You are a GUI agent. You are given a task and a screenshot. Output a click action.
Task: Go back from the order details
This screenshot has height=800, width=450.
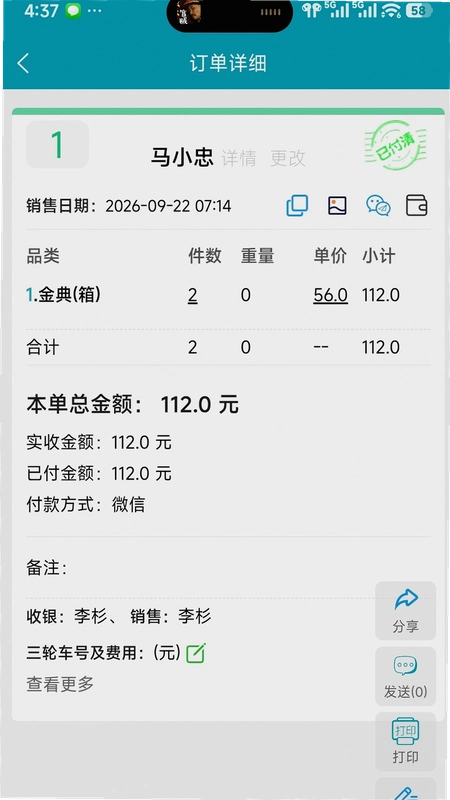tap(23, 64)
